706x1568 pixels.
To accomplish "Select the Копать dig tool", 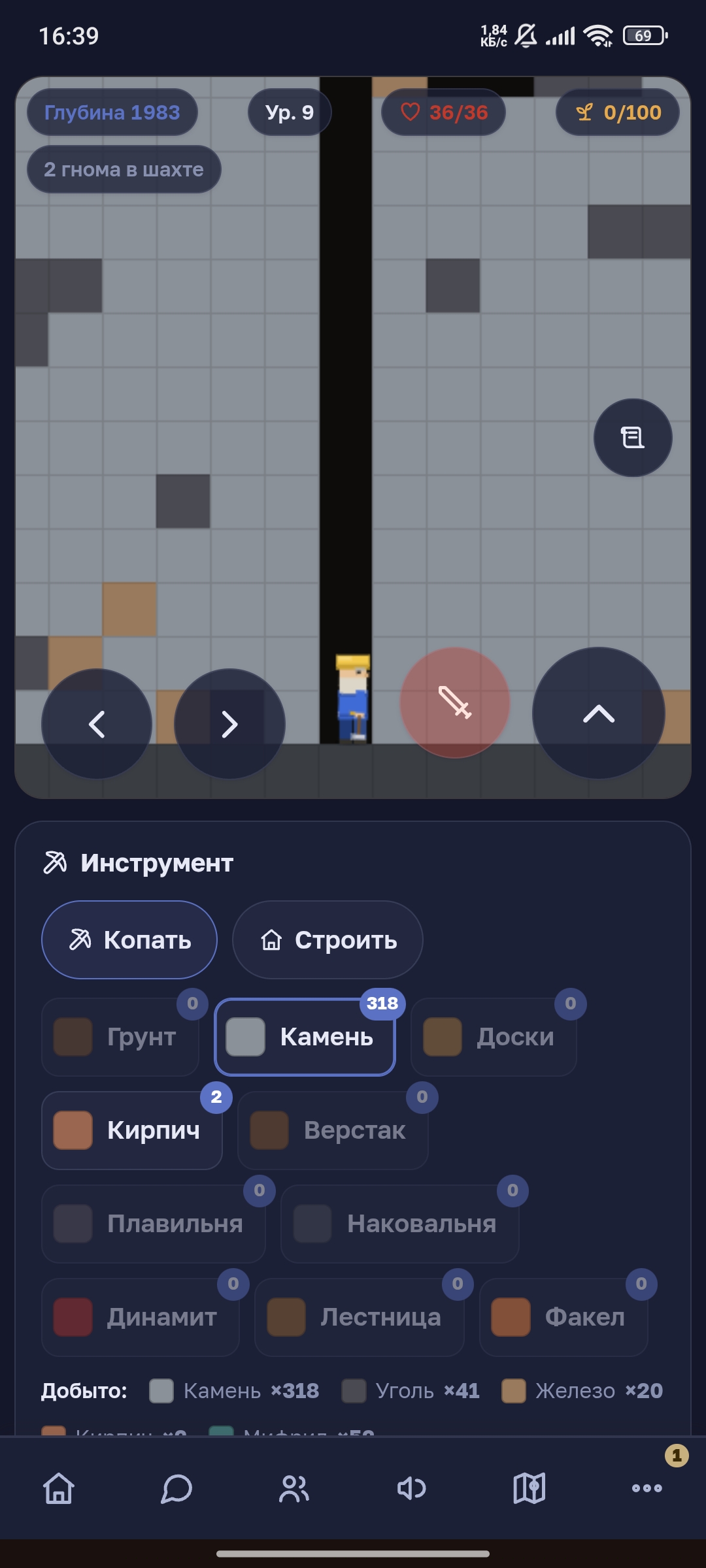I will coord(129,939).
